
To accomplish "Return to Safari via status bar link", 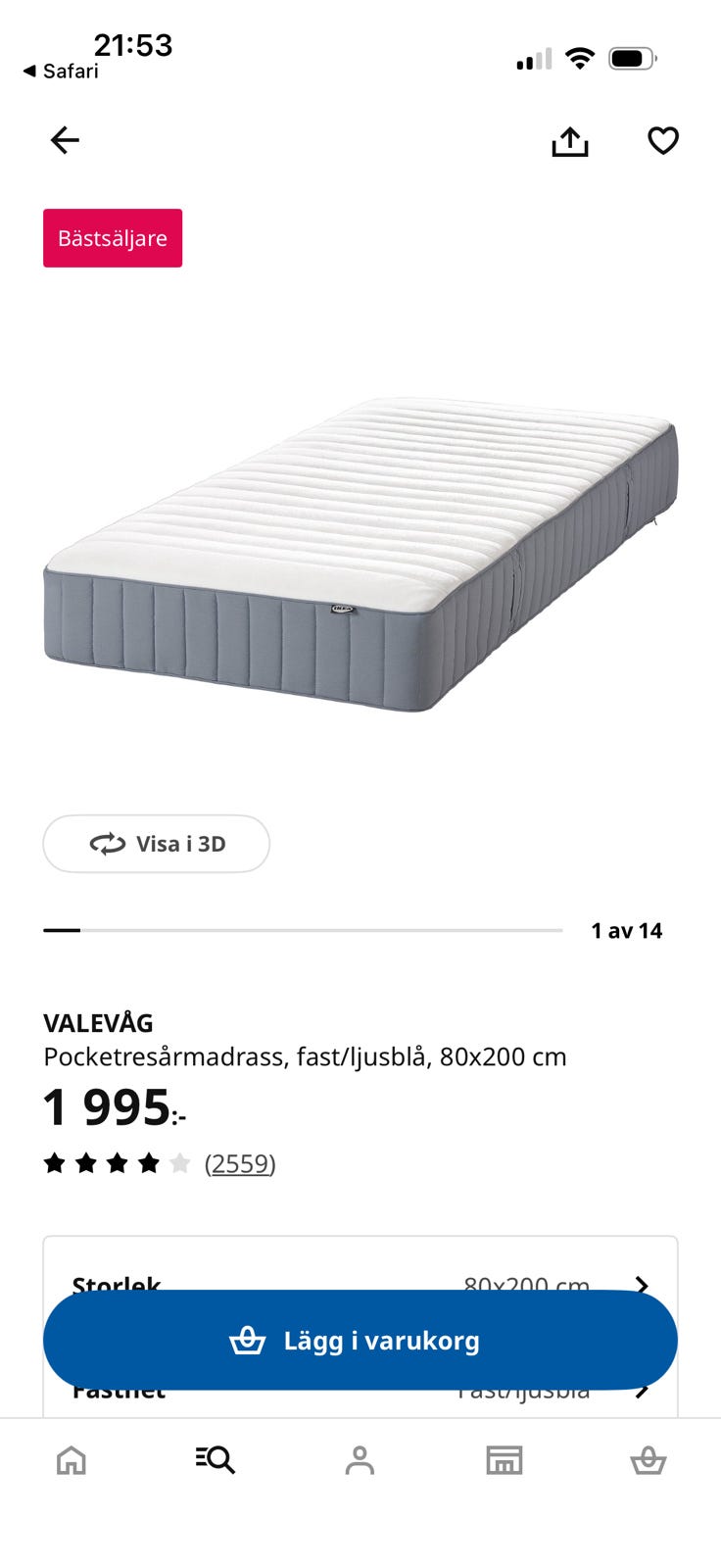I will [61, 72].
